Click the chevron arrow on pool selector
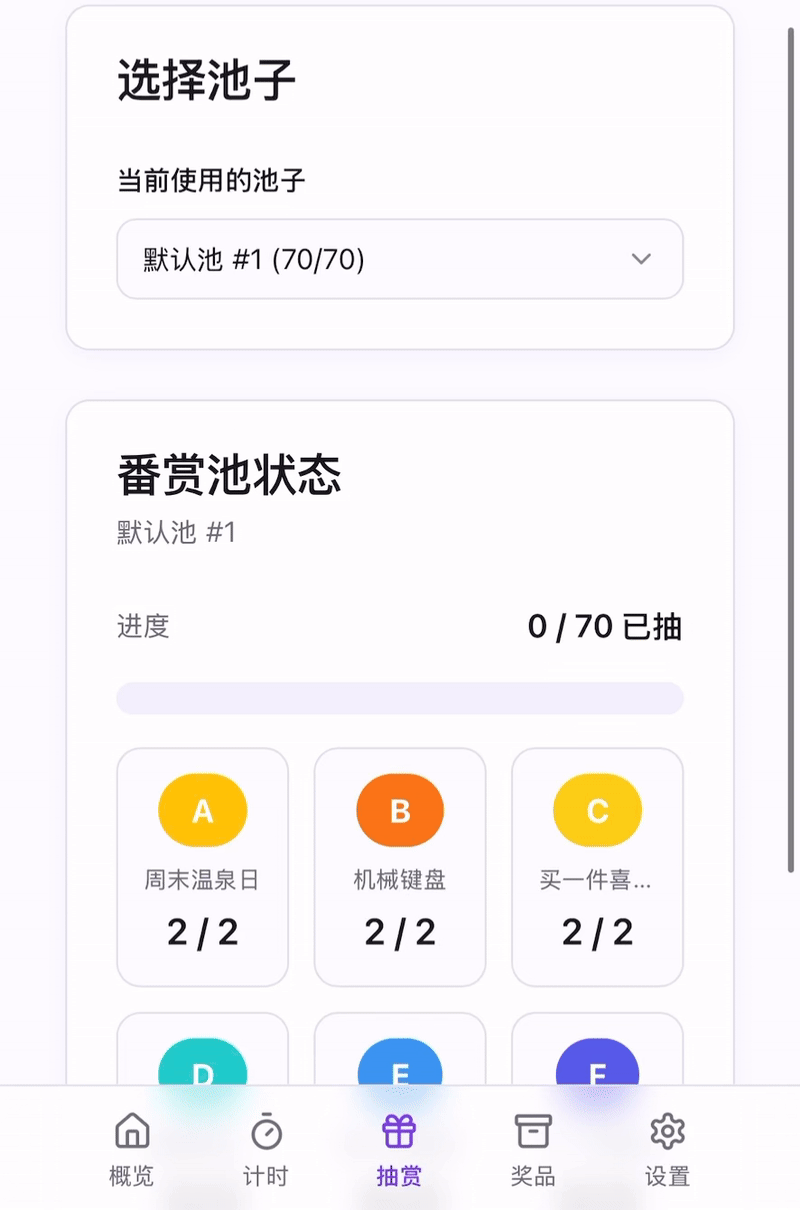The width and height of the screenshot is (800, 1210). pos(642,259)
